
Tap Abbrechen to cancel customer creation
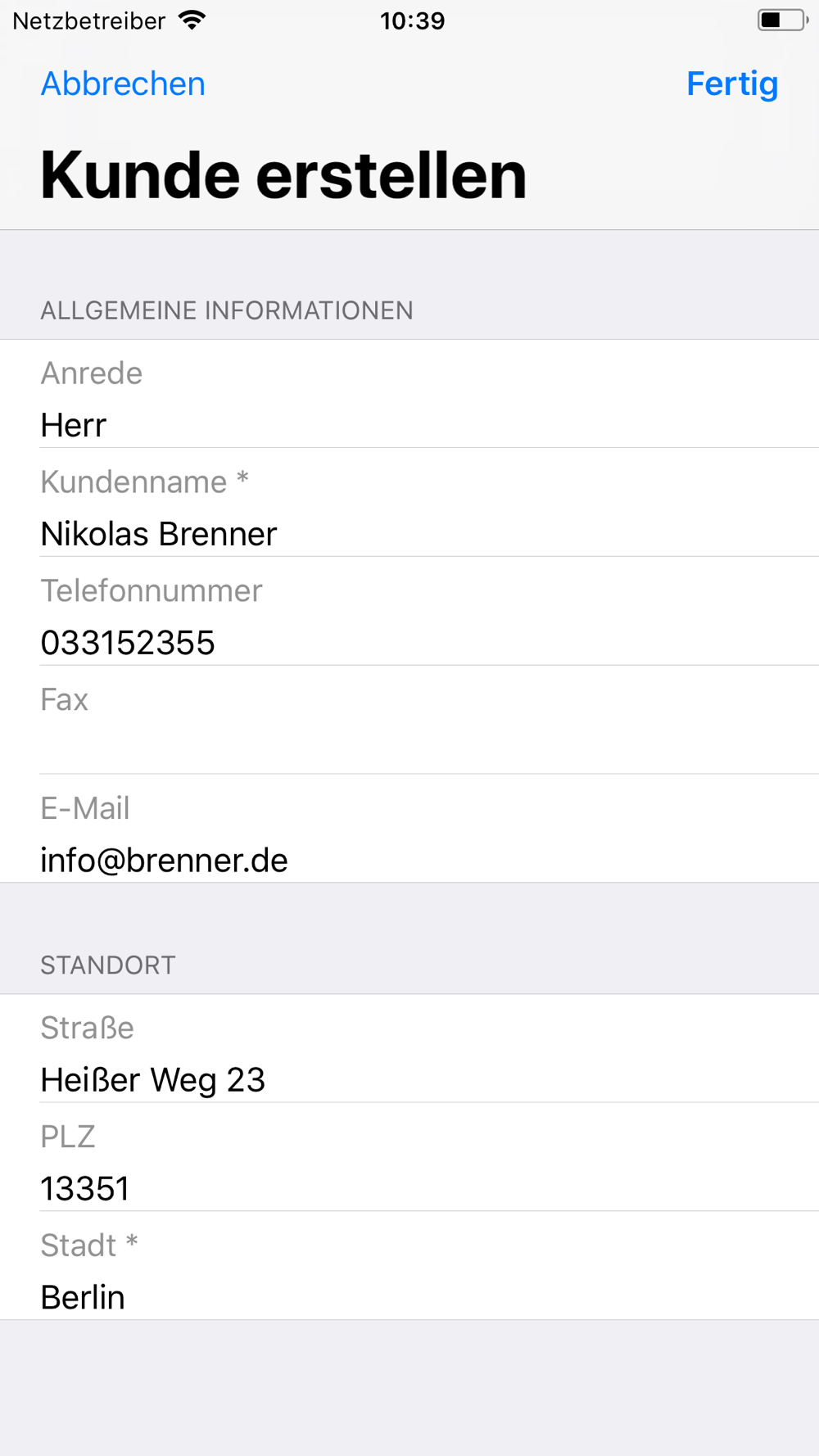point(123,84)
